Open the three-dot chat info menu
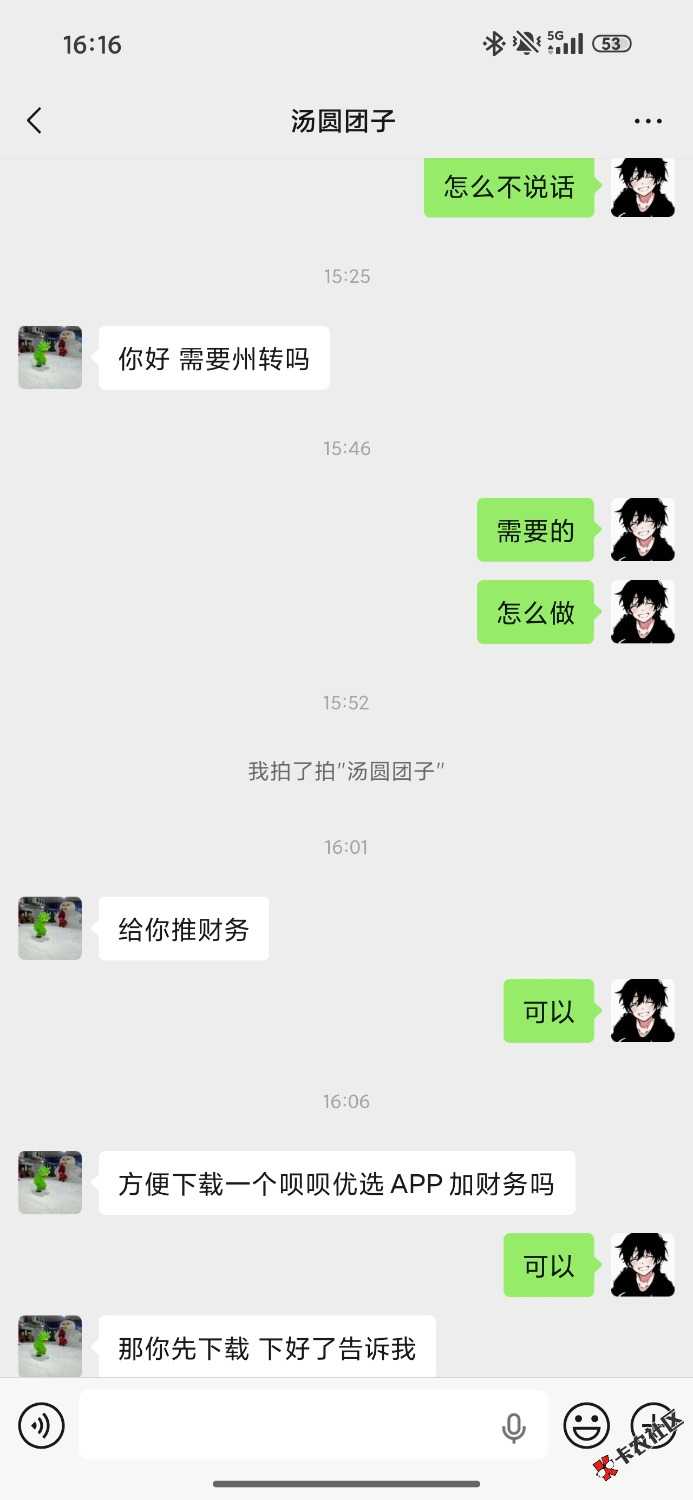693x1500 pixels. 648,121
